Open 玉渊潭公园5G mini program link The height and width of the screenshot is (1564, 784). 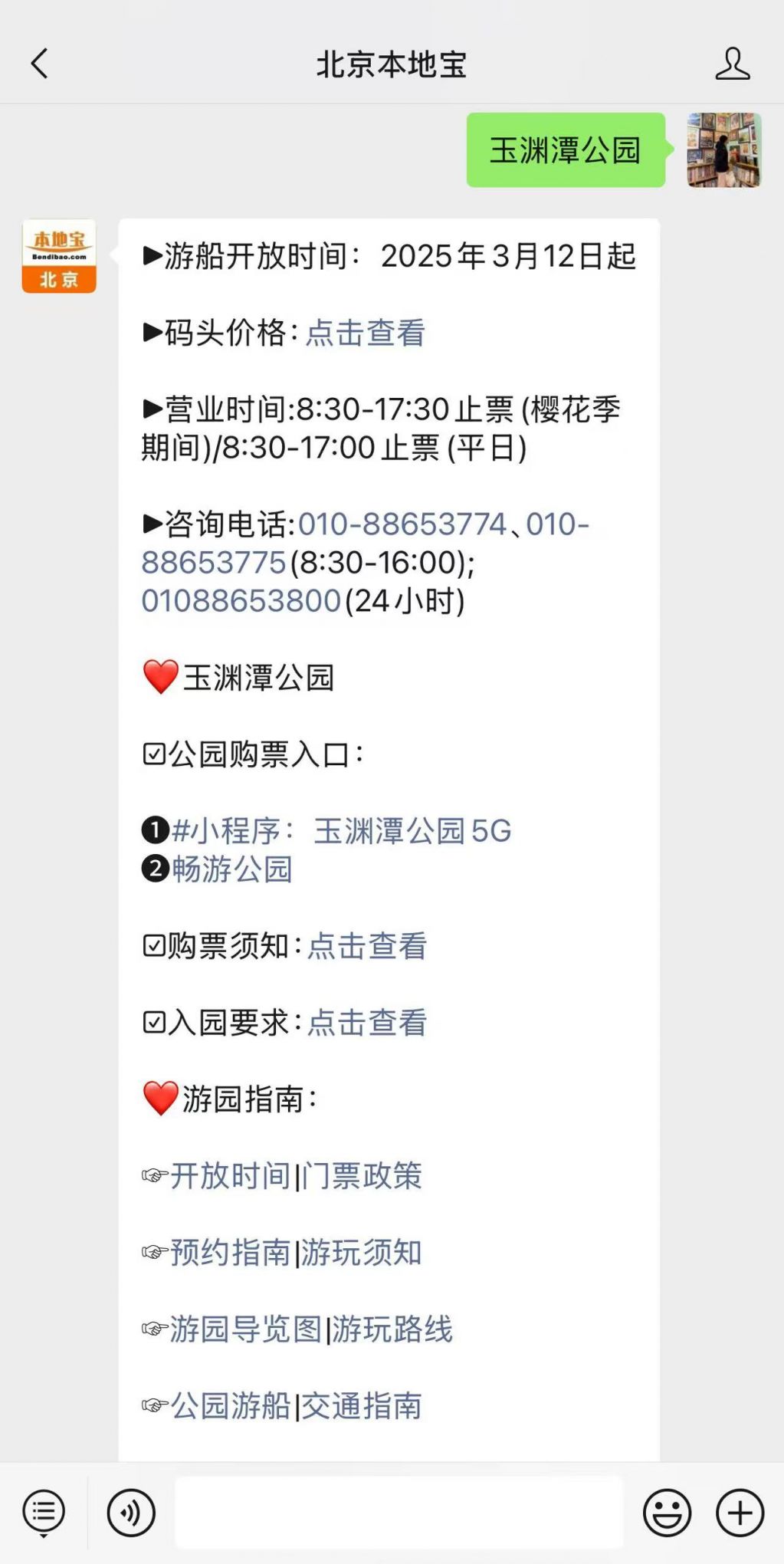(x=412, y=831)
